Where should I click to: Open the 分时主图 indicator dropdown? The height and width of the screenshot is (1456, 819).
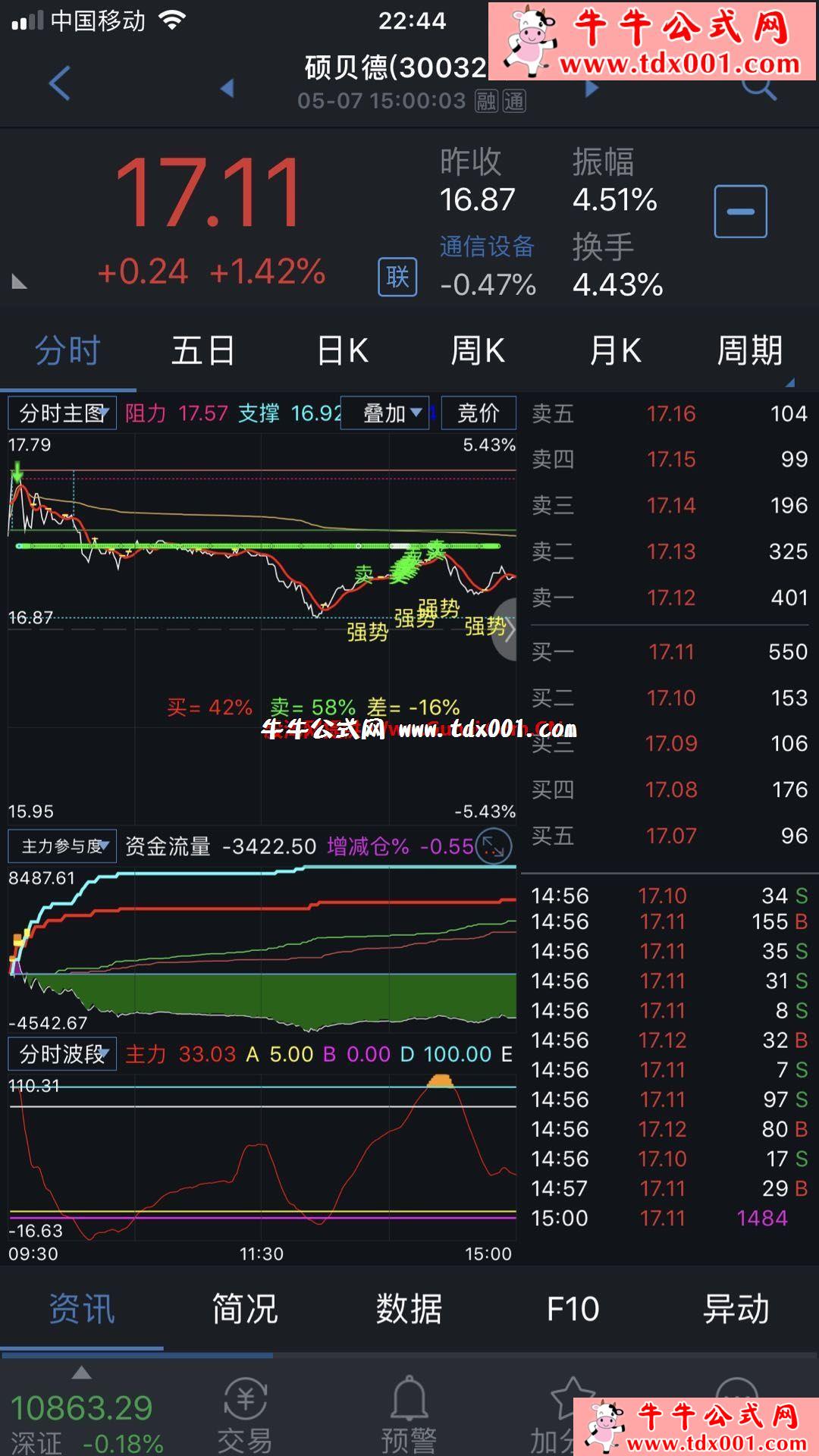click(x=62, y=413)
